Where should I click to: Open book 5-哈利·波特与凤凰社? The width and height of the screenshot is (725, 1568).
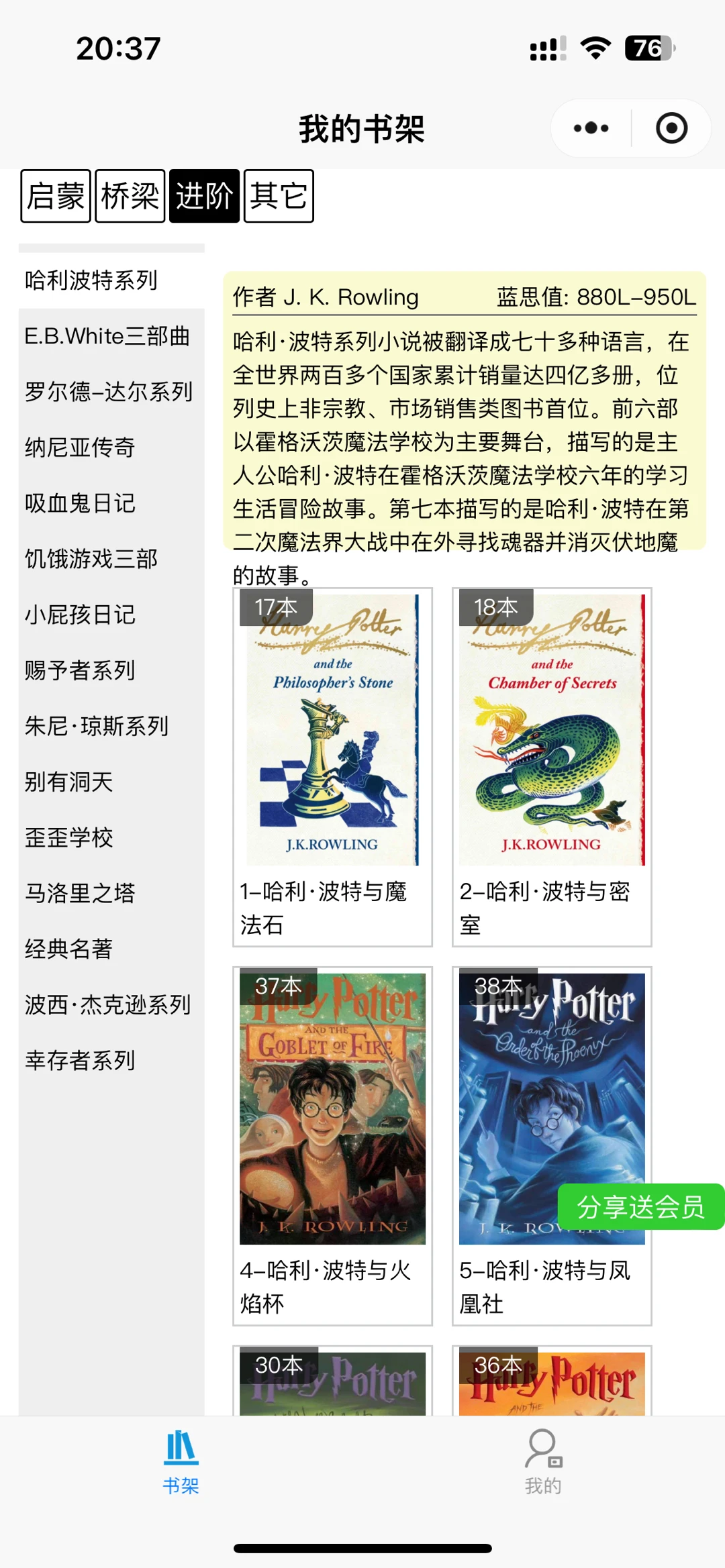tap(552, 1146)
